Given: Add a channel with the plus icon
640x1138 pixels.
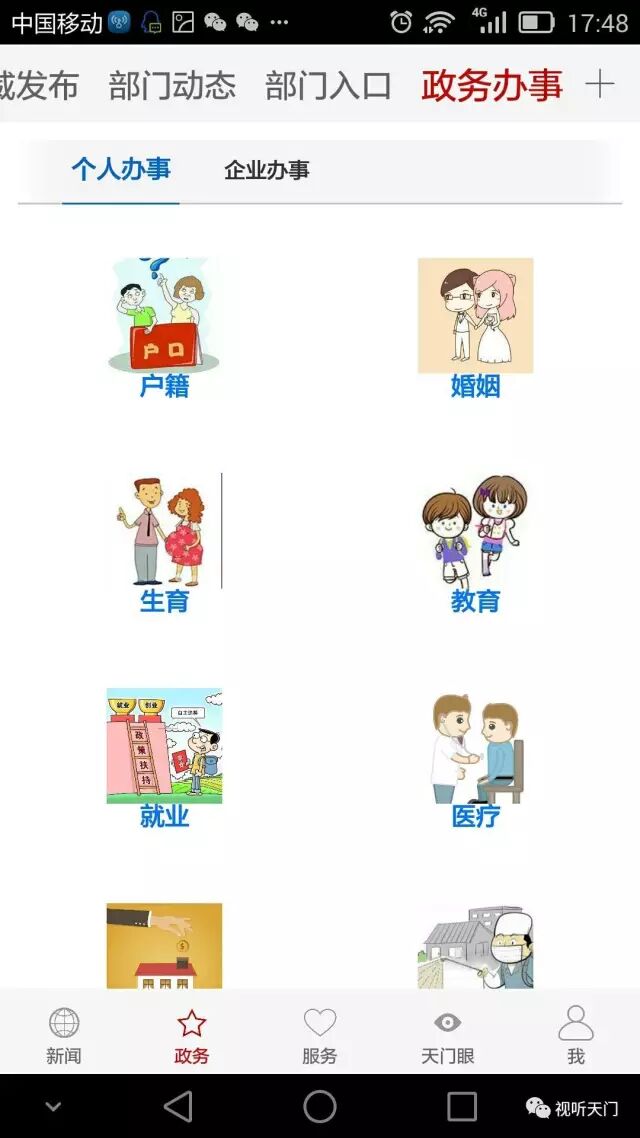Looking at the screenshot, I should pos(599,85).
